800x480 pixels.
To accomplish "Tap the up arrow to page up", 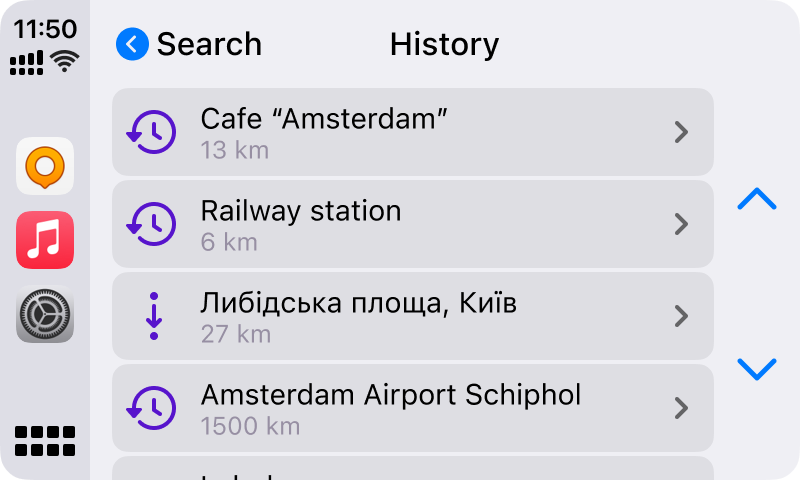I will coord(756,199).
